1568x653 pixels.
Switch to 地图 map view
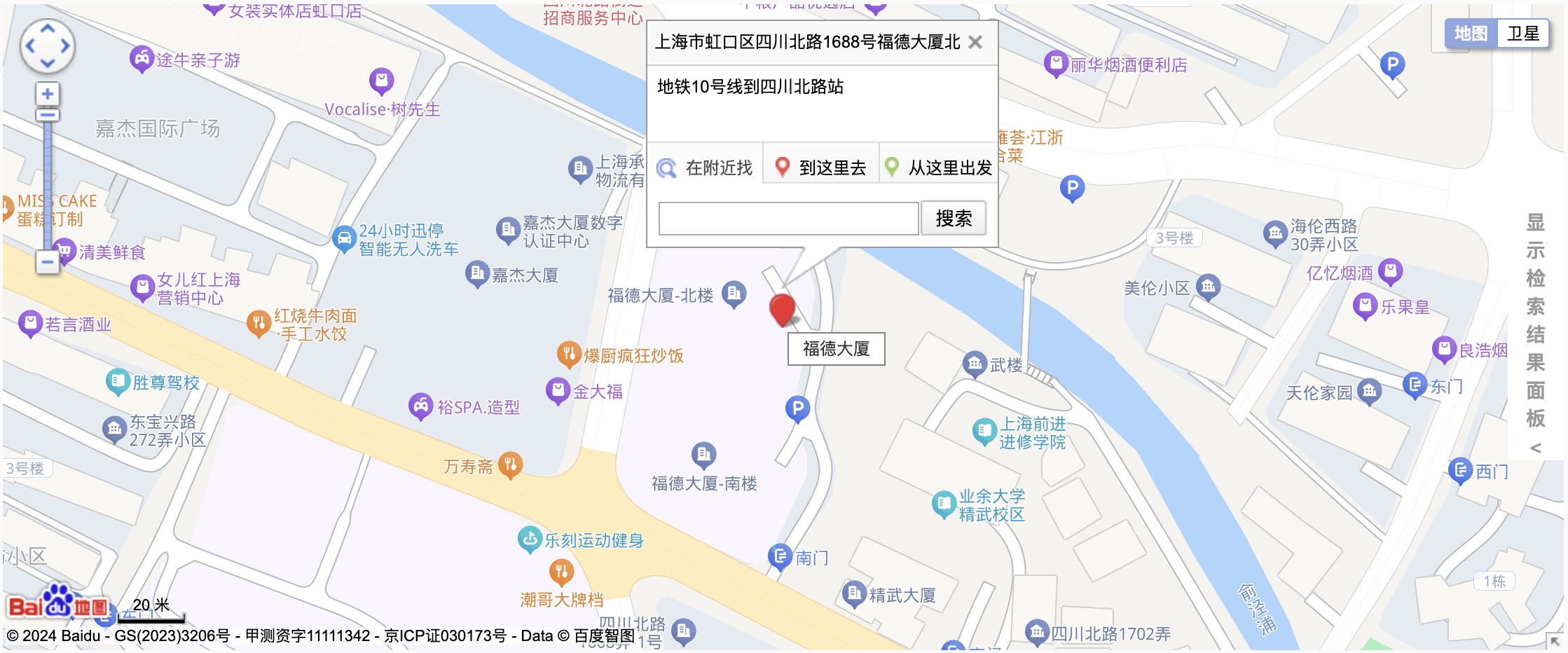click(x=1471, y=34)
